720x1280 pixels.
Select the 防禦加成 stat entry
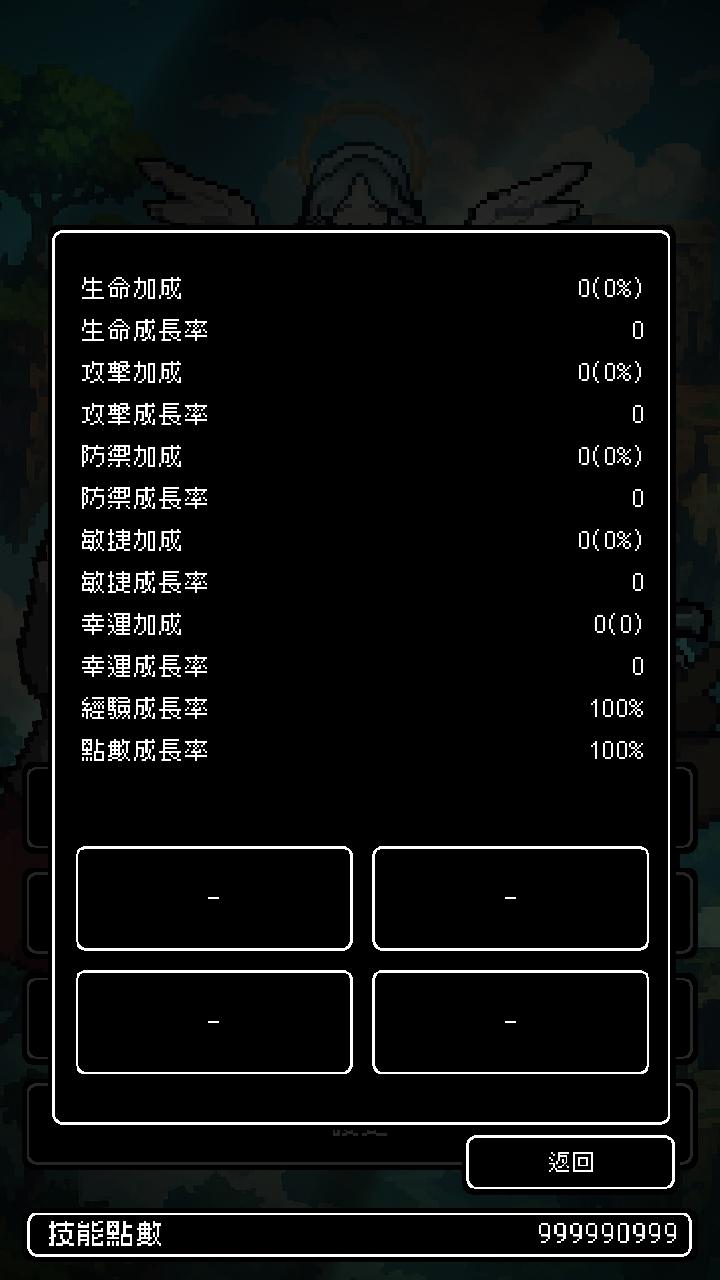(x=131, y=455)
